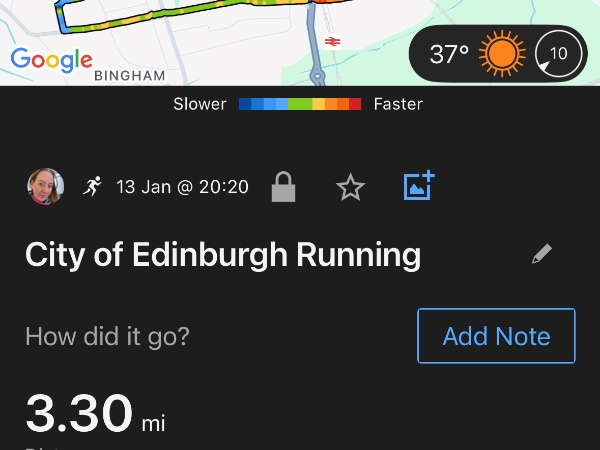Screen dimensions: 600x450
Task: Open the activity privacy lock
Action: (284, 187)
